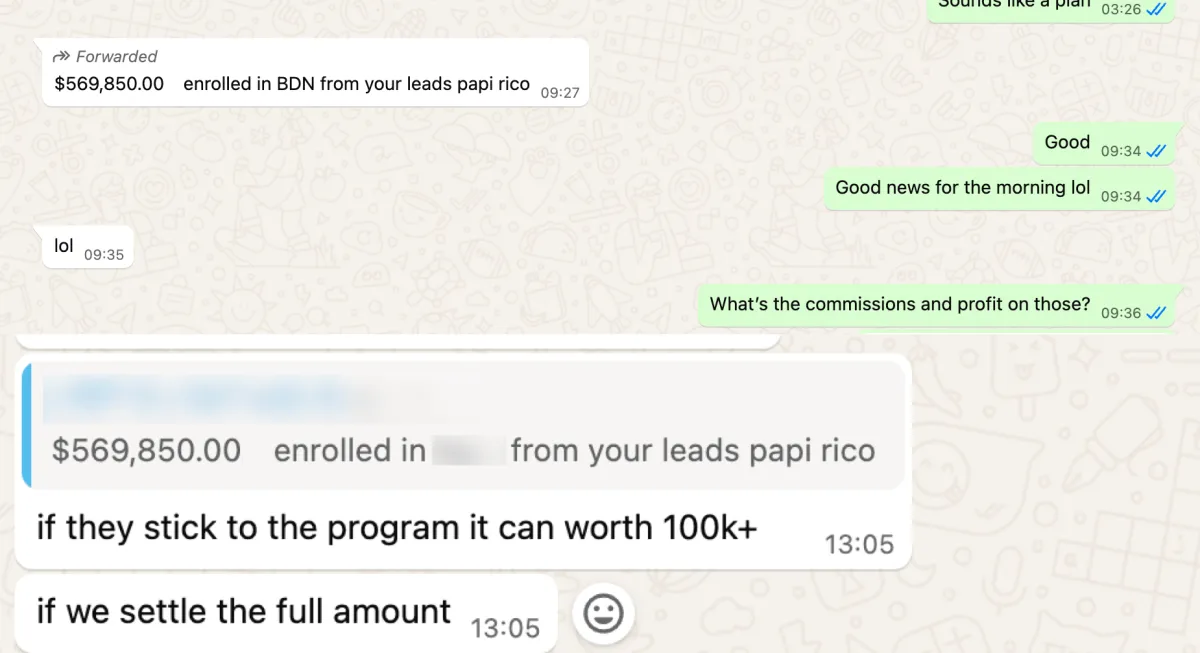Jump to the quoted $569,850.00 message
The height and width of the screenshot is (653, 1200).
[463, 426]
